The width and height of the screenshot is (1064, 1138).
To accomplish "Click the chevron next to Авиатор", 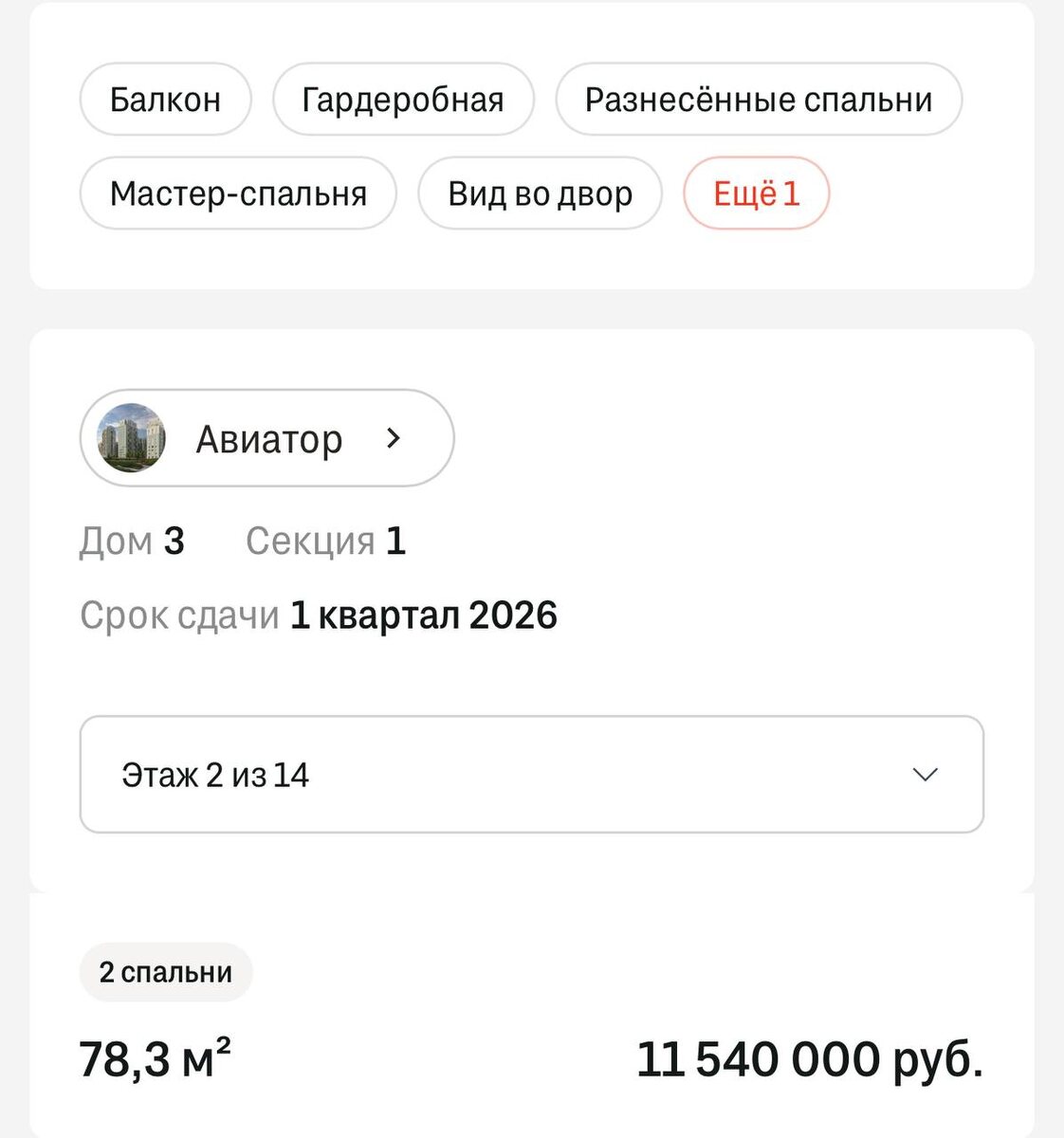I will [394, 438].
